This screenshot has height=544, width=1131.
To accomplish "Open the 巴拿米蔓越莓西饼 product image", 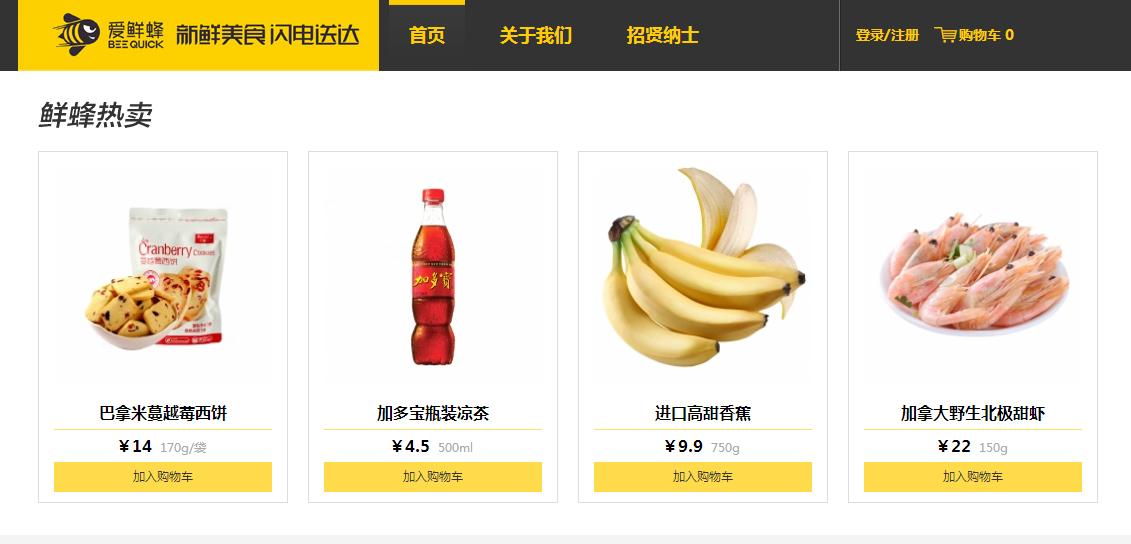I will [163, 277].
